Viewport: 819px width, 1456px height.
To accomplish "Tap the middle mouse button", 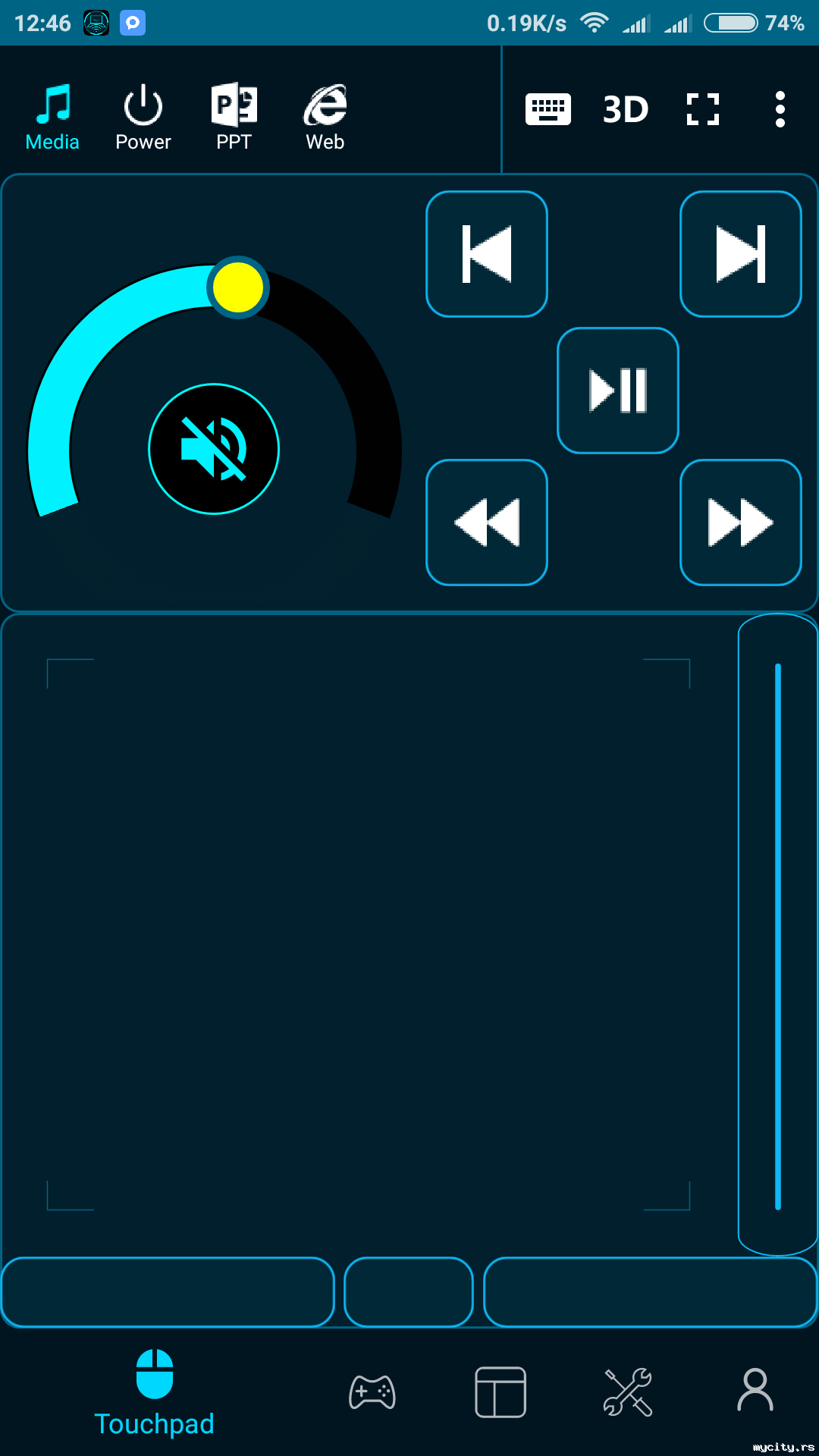I will 409,1292.
